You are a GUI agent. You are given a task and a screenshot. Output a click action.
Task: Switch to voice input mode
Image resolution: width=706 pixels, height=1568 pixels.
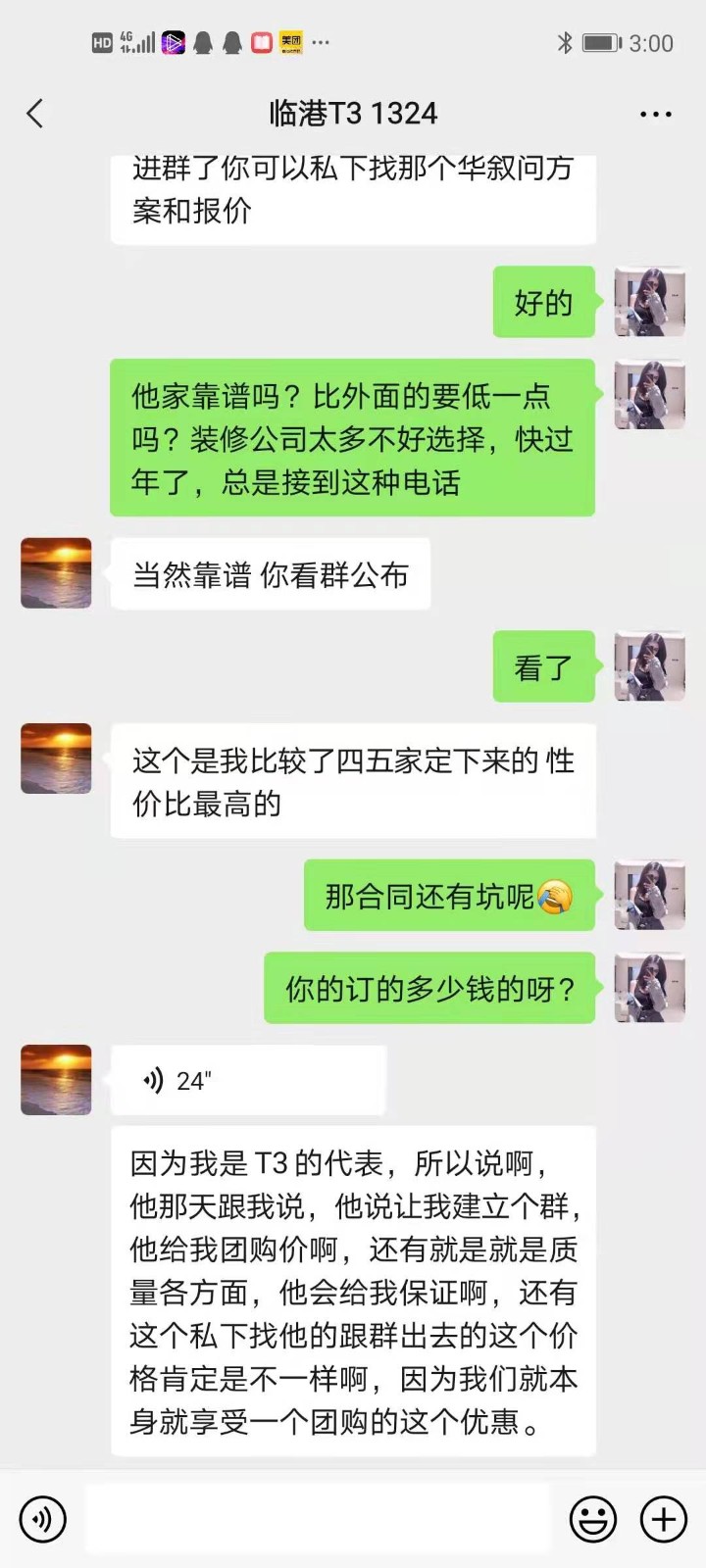[x=42, y=1519]
